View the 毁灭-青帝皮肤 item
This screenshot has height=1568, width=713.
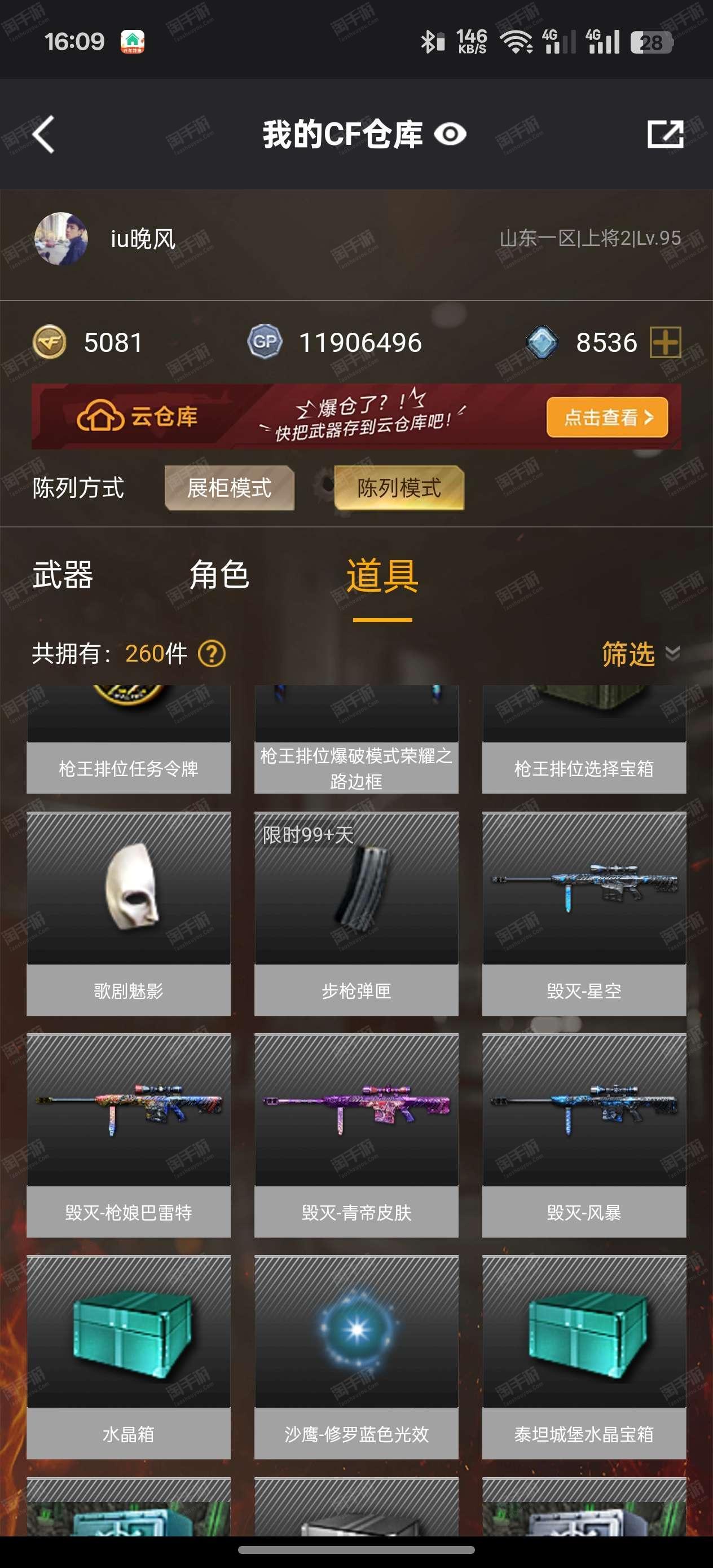[x=356, y=1135]
